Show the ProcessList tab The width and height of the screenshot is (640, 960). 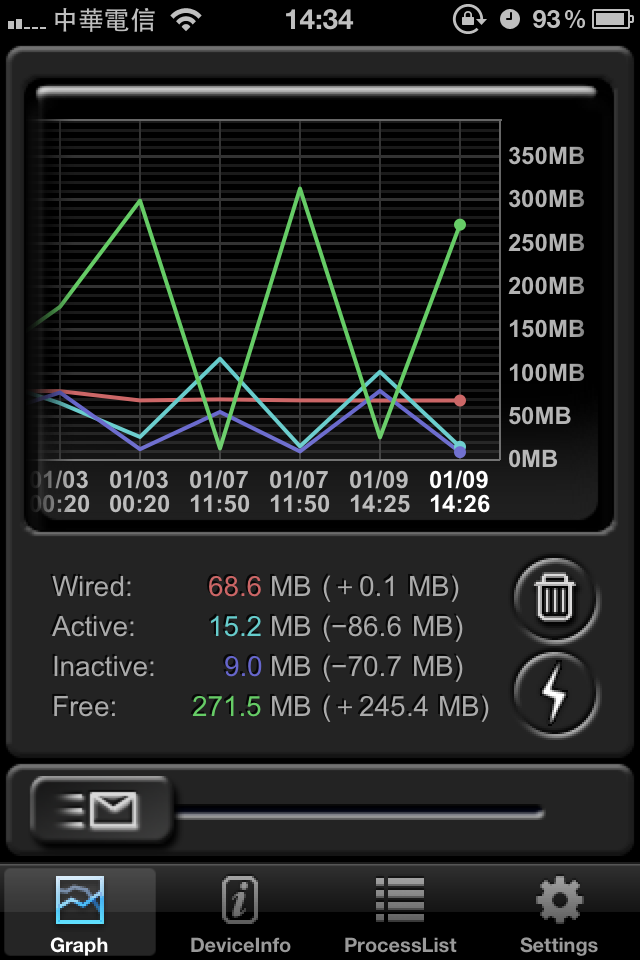(400, 912)
